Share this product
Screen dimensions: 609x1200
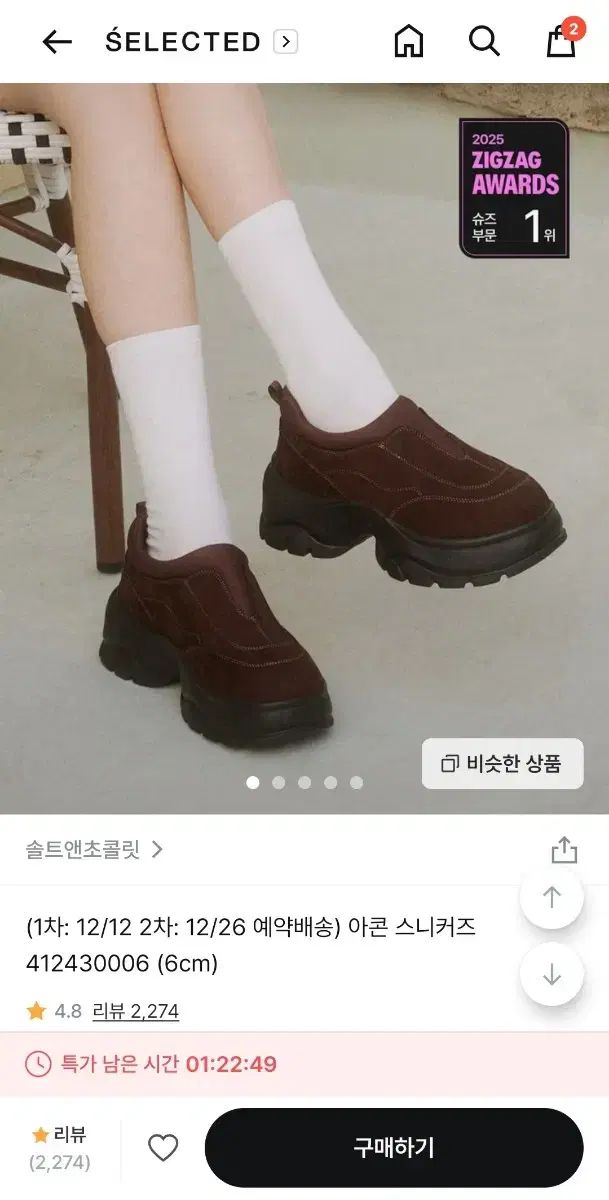564,850
